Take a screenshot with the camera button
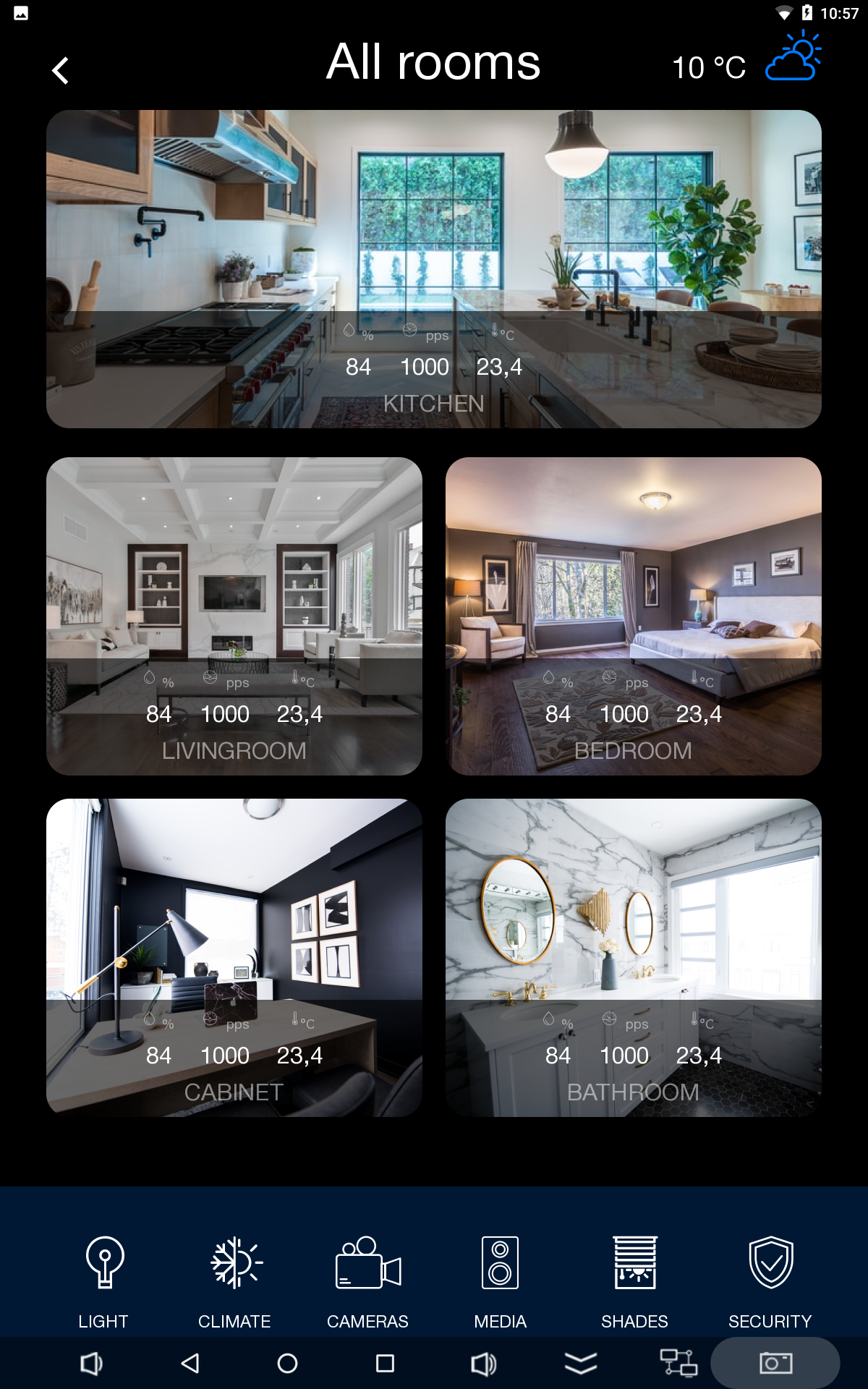The height and width of the screenshot is (1389, 868). coord(775,1364)
